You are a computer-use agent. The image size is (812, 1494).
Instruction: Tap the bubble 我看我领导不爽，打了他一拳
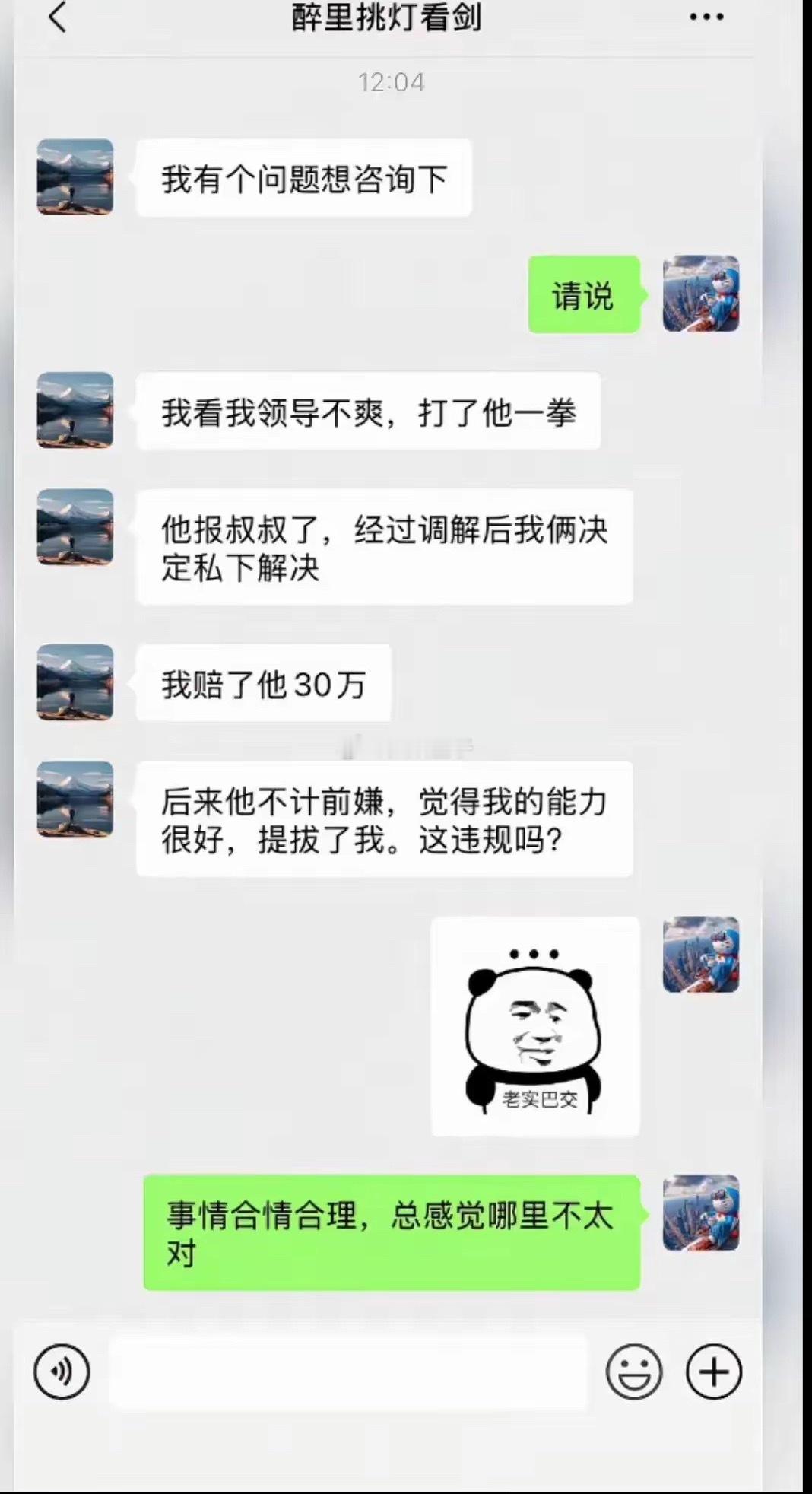click(369, 411)
